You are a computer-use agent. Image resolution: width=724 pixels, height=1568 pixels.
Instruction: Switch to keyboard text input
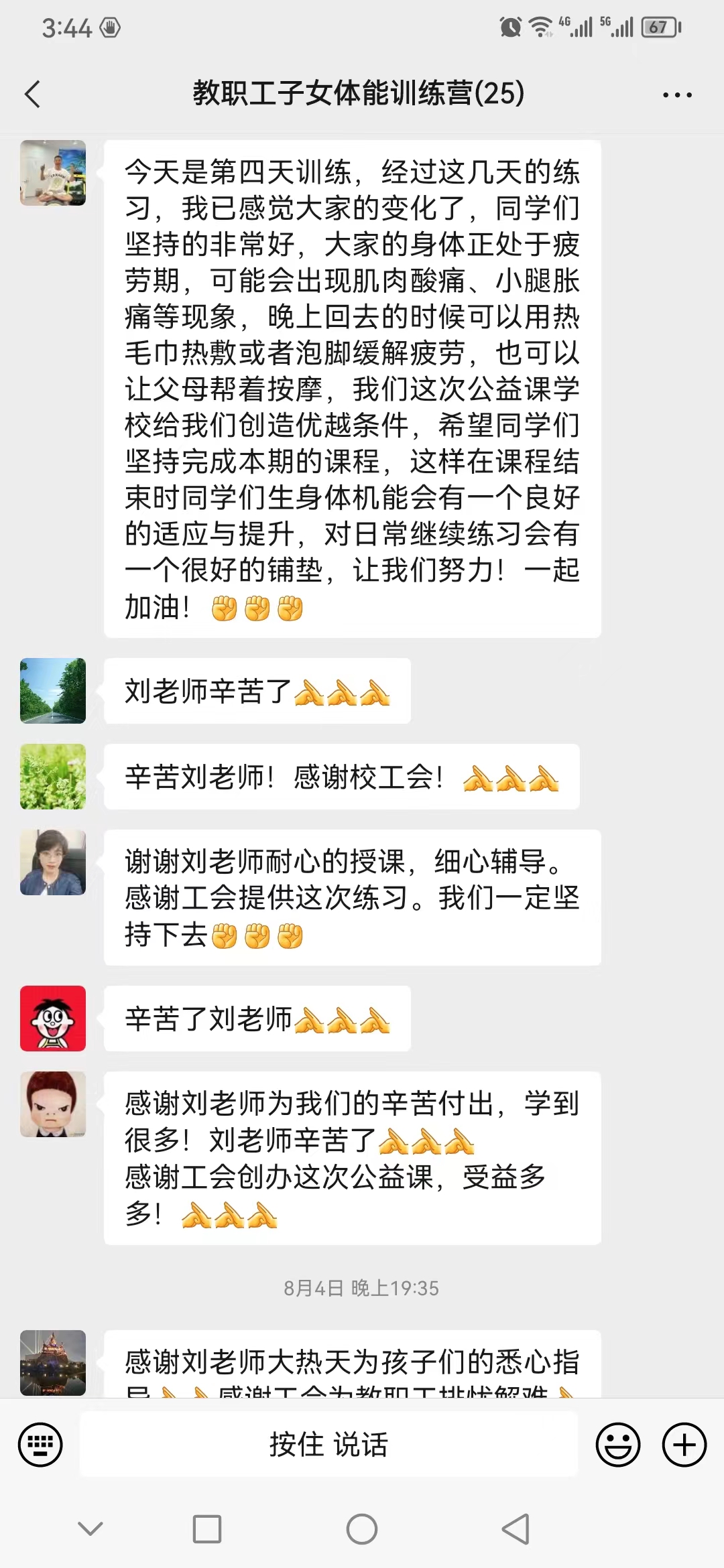41,1445
